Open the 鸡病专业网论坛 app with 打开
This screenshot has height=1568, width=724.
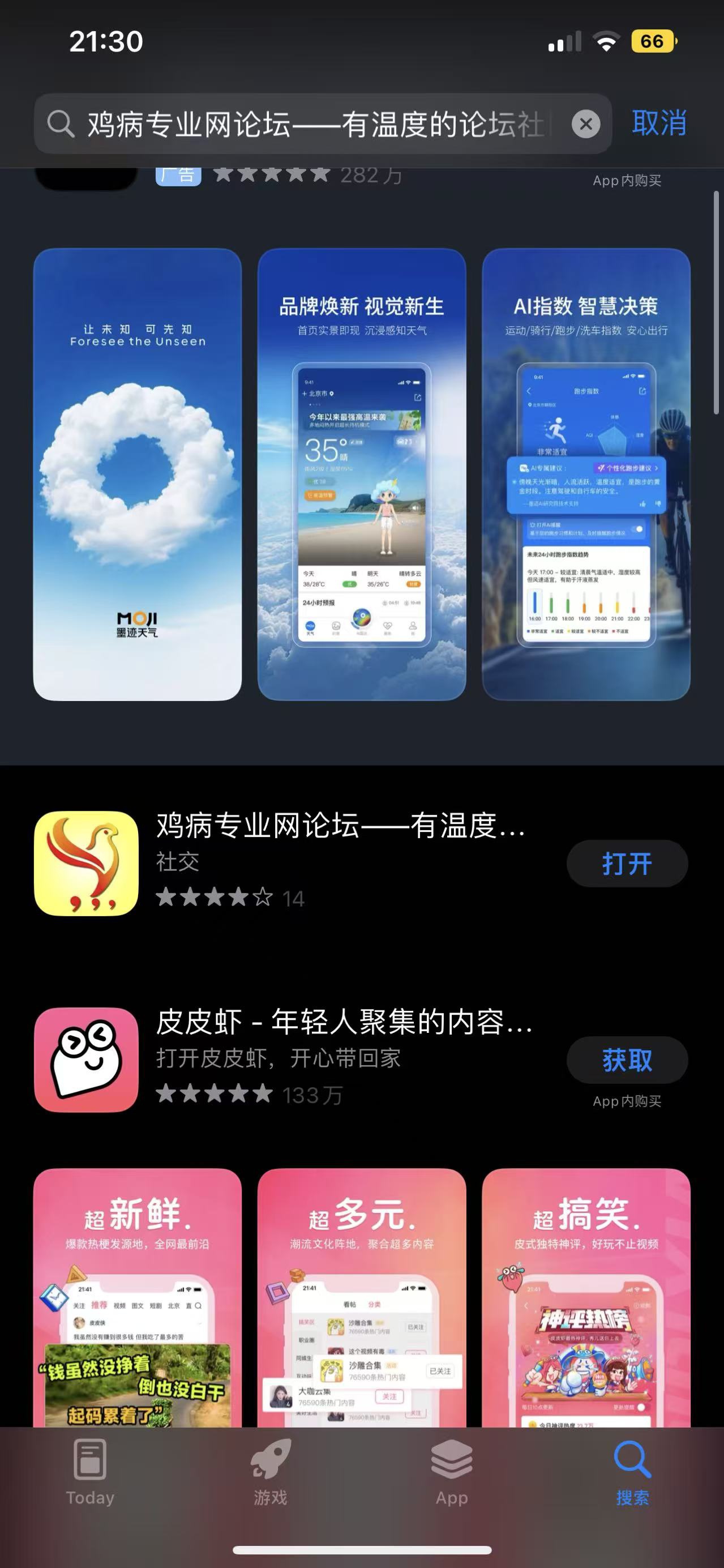[627, 864]
